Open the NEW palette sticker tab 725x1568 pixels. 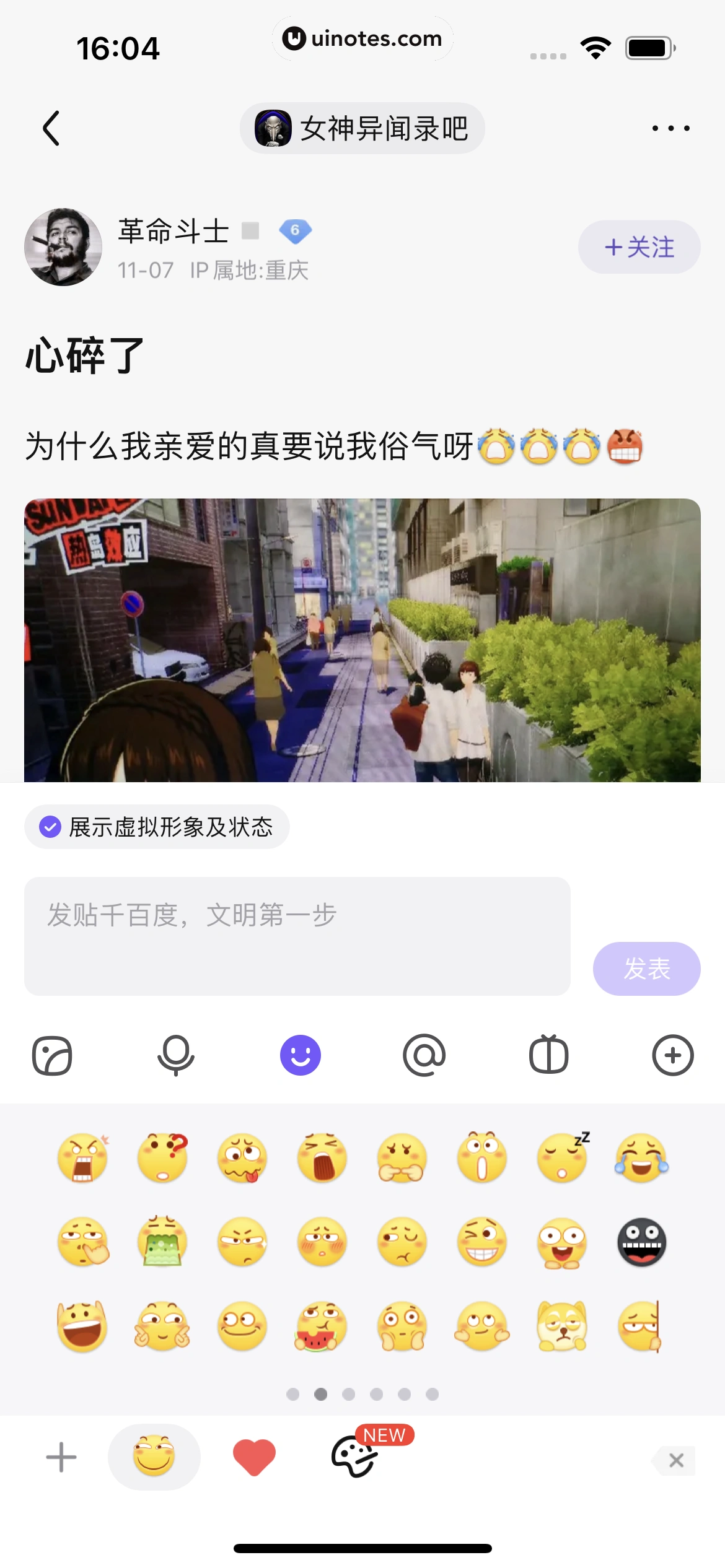click(x=355, y=1457)
